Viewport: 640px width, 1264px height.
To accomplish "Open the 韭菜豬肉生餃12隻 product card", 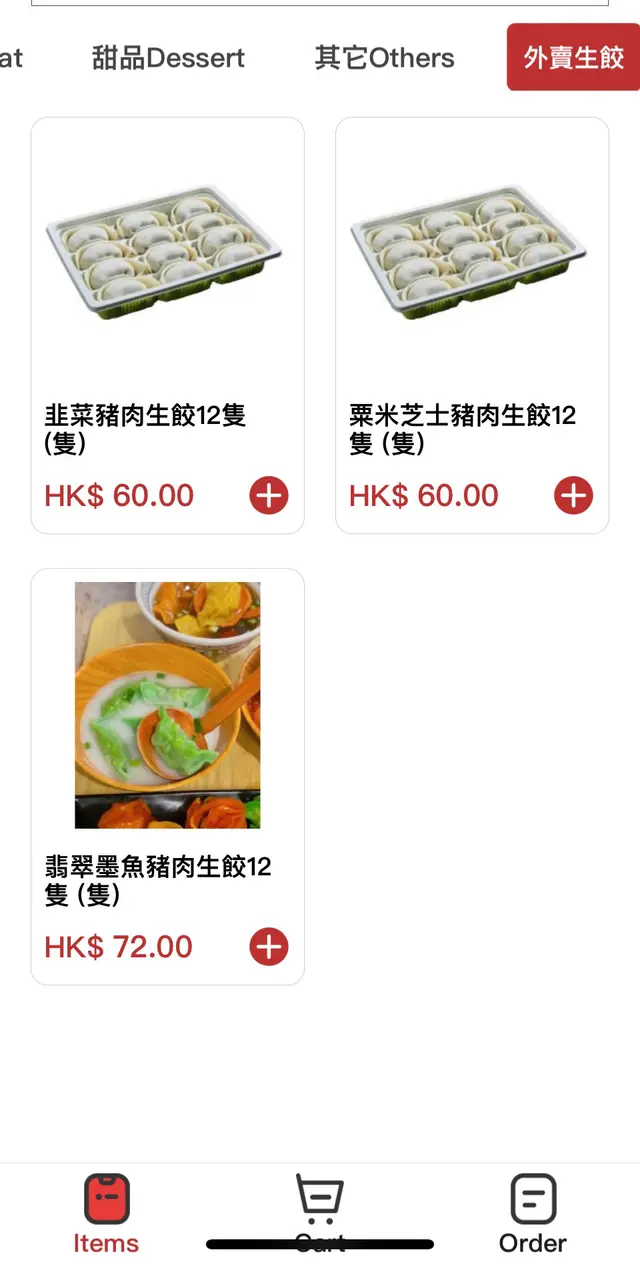I will point(167,300).
